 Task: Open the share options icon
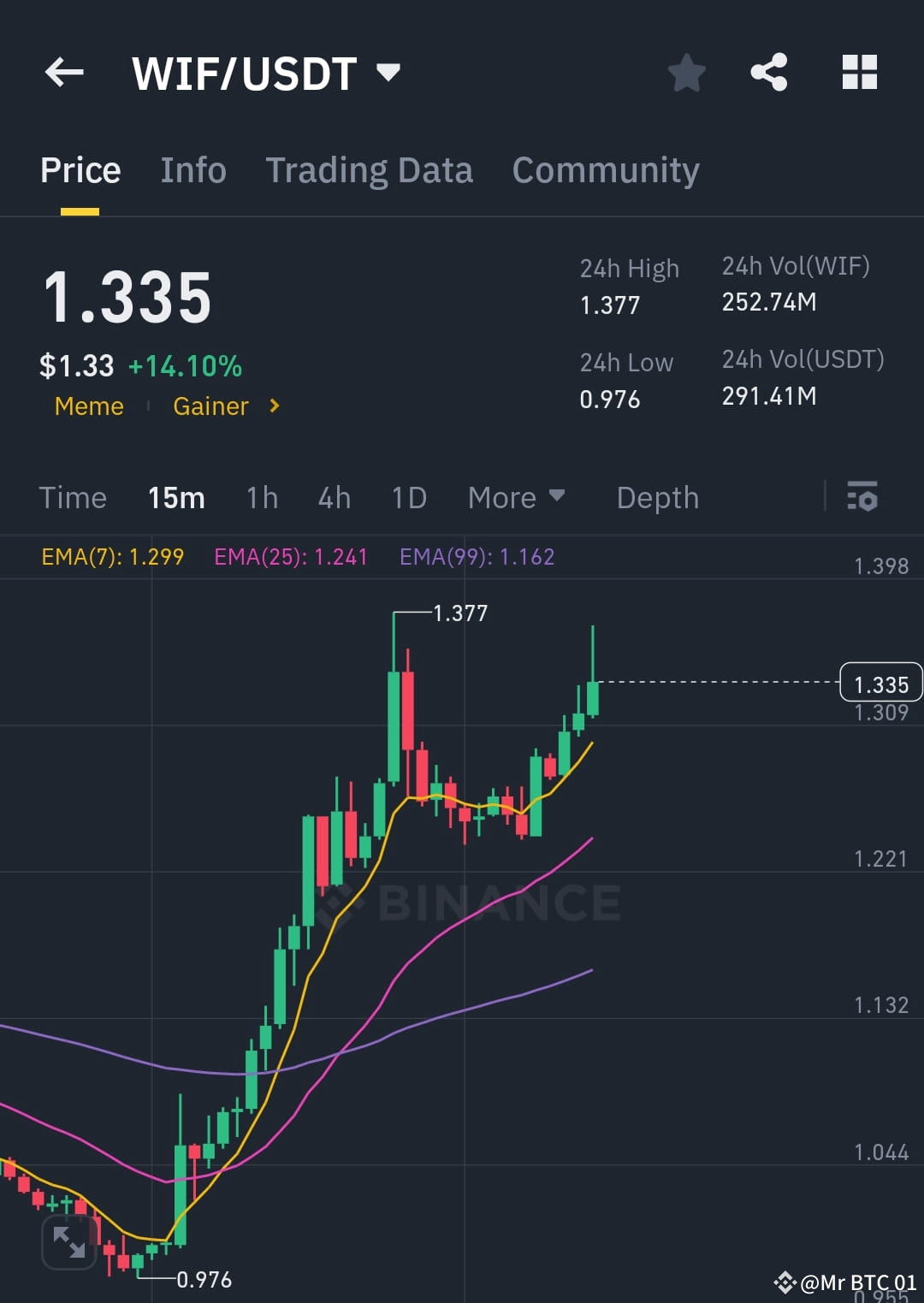pos(769,74)
